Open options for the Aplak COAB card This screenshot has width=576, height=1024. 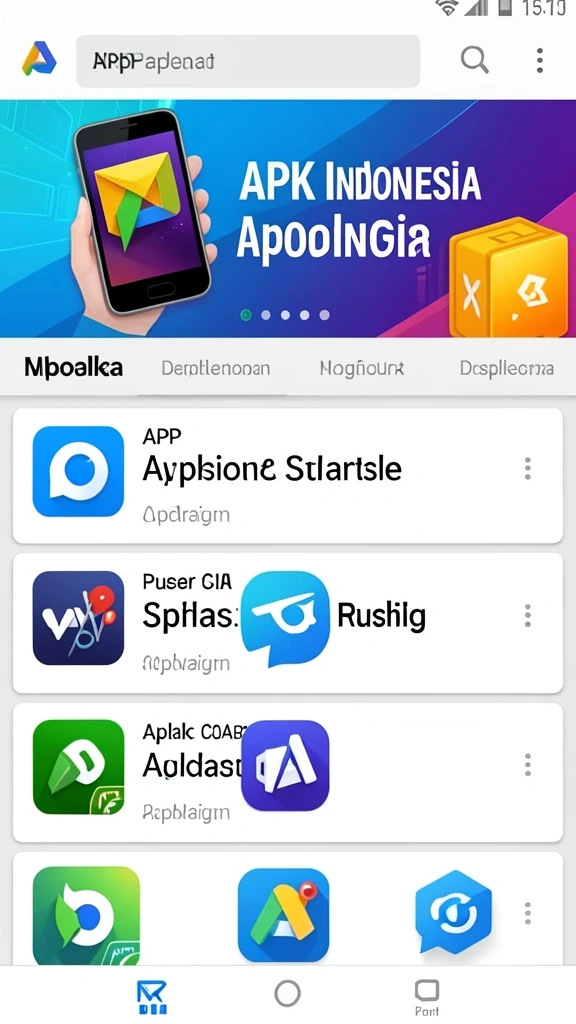click(x=528, y=765)
